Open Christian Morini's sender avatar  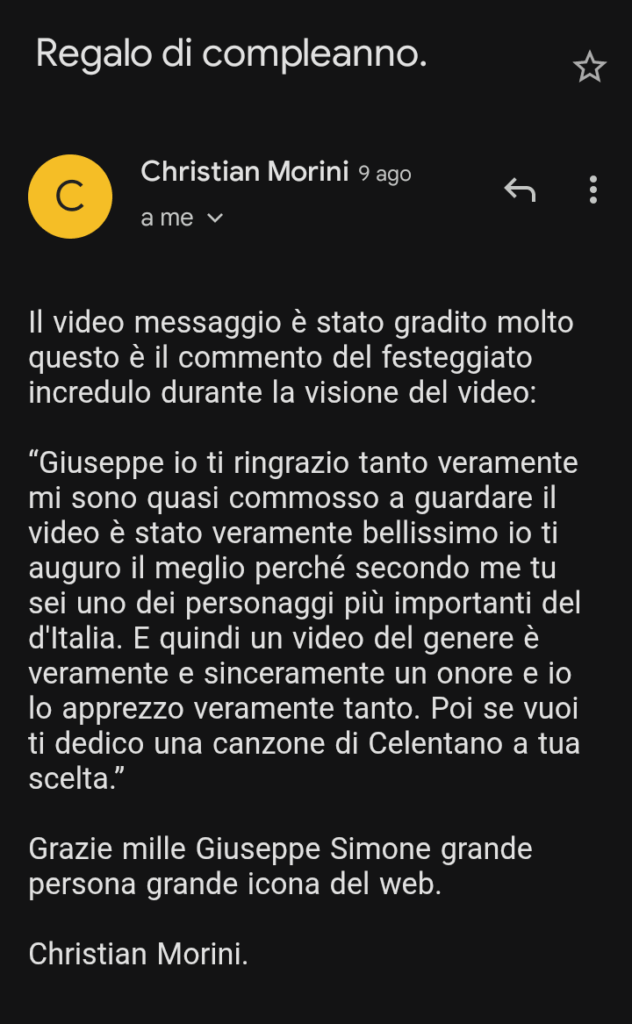click(70, 196)
